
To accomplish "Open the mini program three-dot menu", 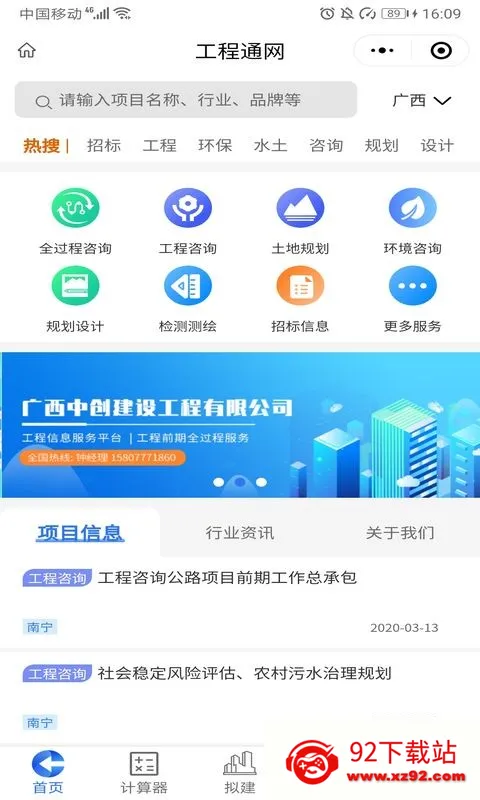I will pyautogui.click(x=382, y=51).
